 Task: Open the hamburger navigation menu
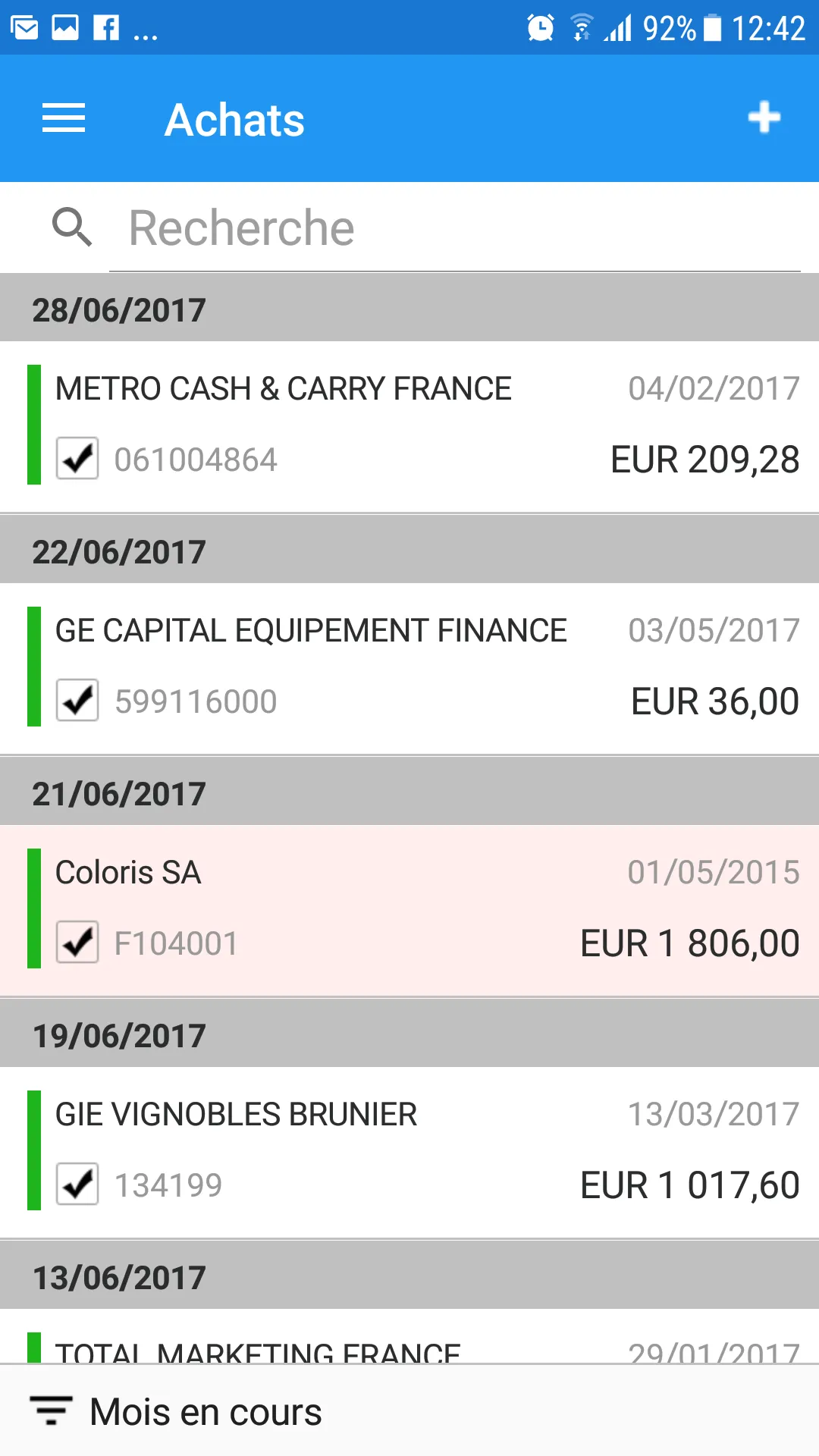[64, 118]
